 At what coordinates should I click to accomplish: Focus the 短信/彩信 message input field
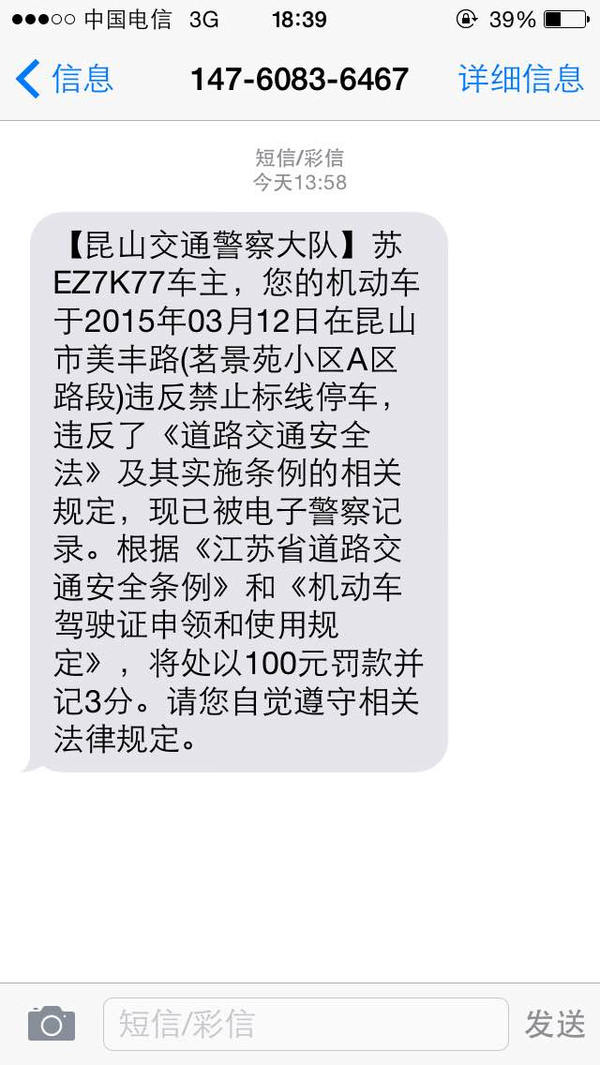306,1024
